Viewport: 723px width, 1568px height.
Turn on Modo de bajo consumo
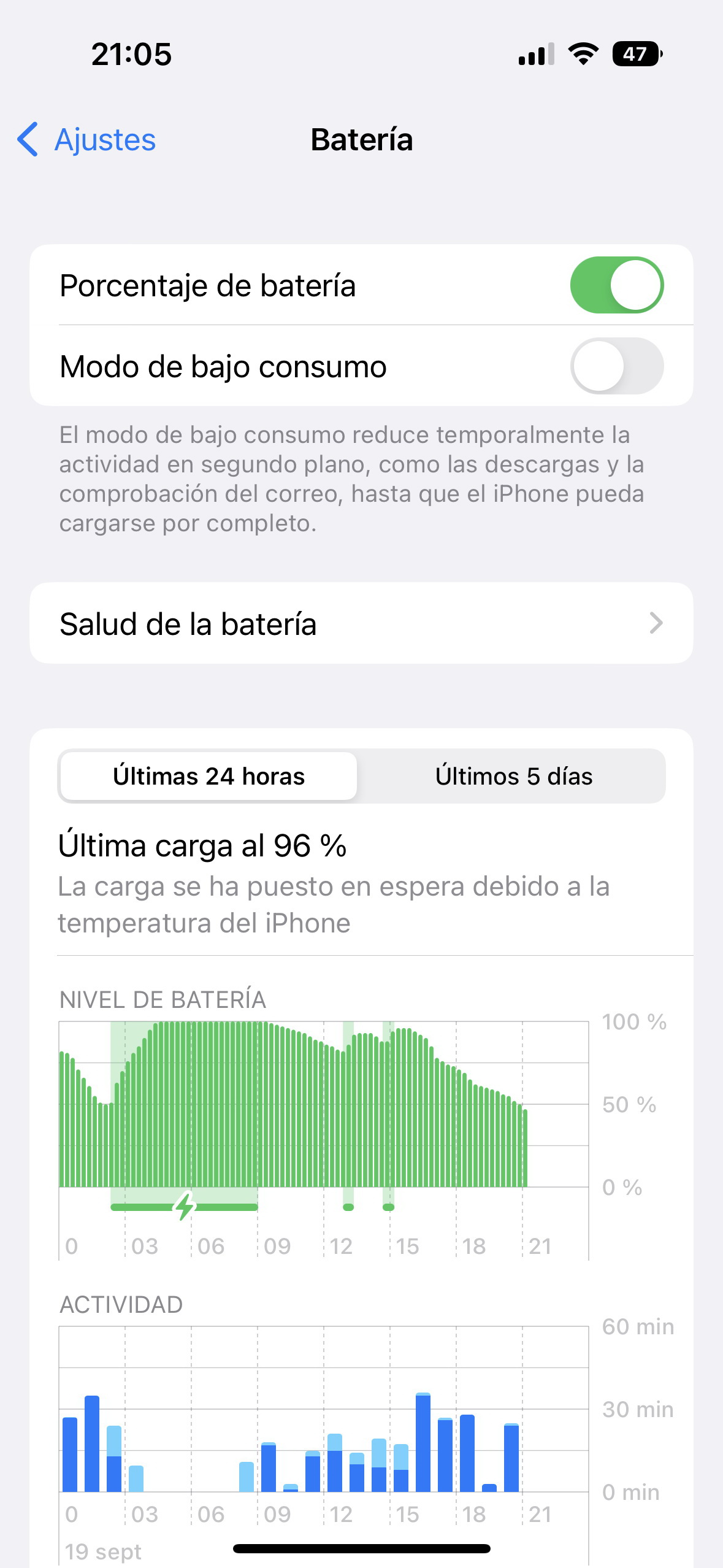pos(616,366)
